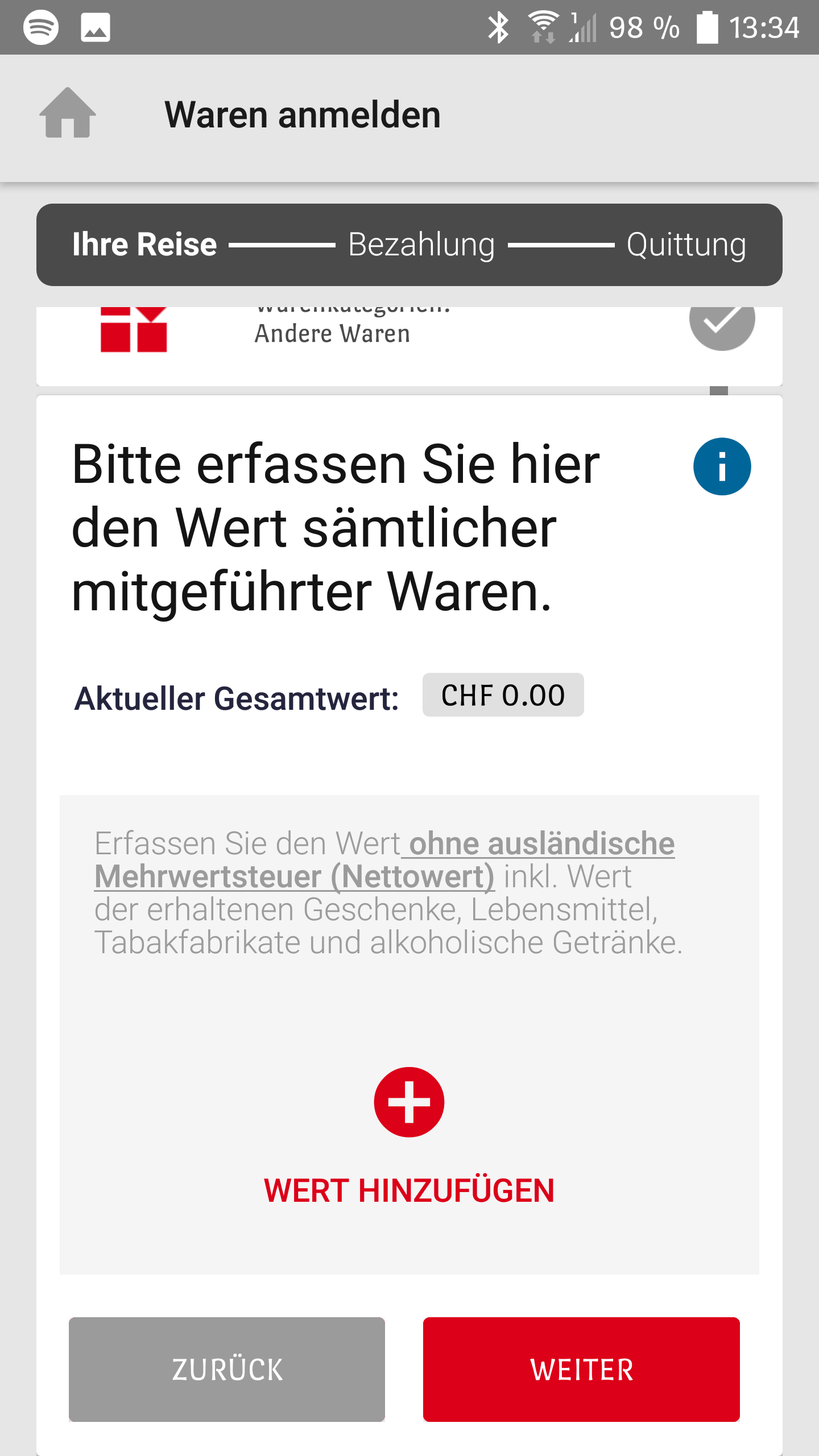Go back with the Zurück button
Viewport: 819px width, 1456px height.
227,1369
